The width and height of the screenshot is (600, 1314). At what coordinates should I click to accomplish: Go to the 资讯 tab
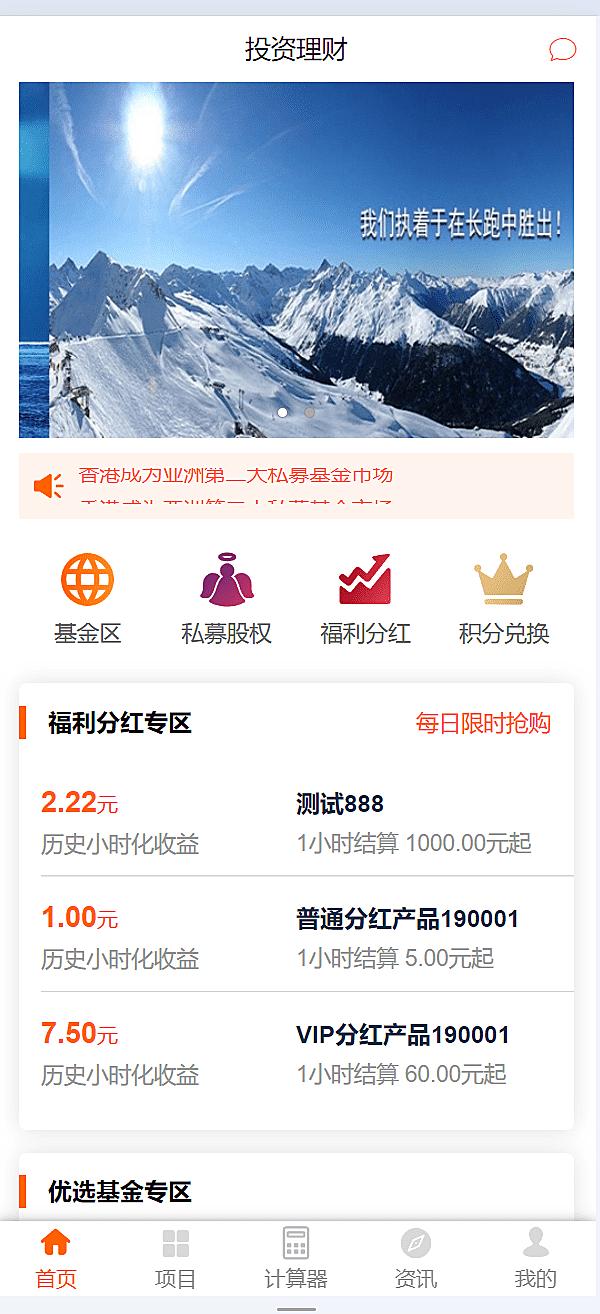tap(415, 1258)
